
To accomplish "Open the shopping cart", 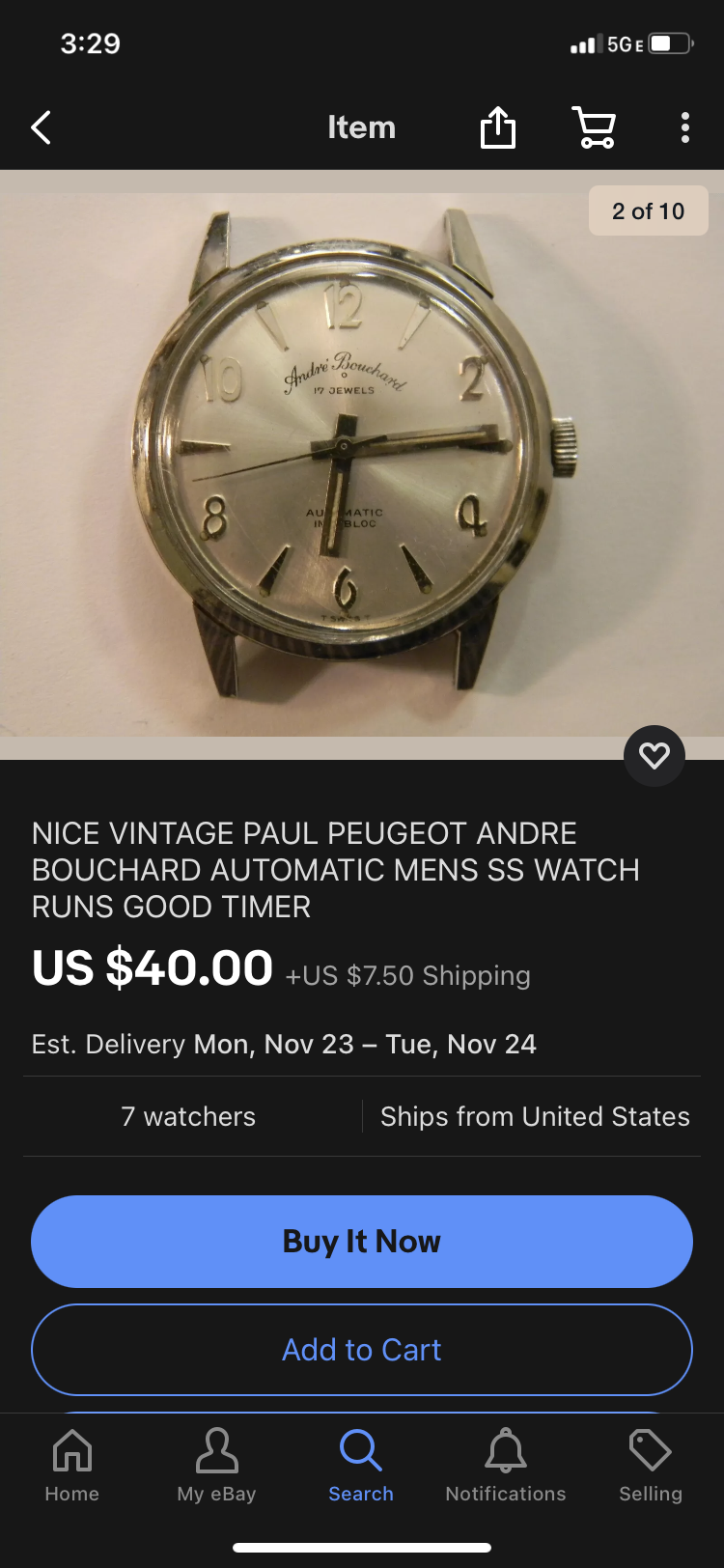I will click(594, 127).
